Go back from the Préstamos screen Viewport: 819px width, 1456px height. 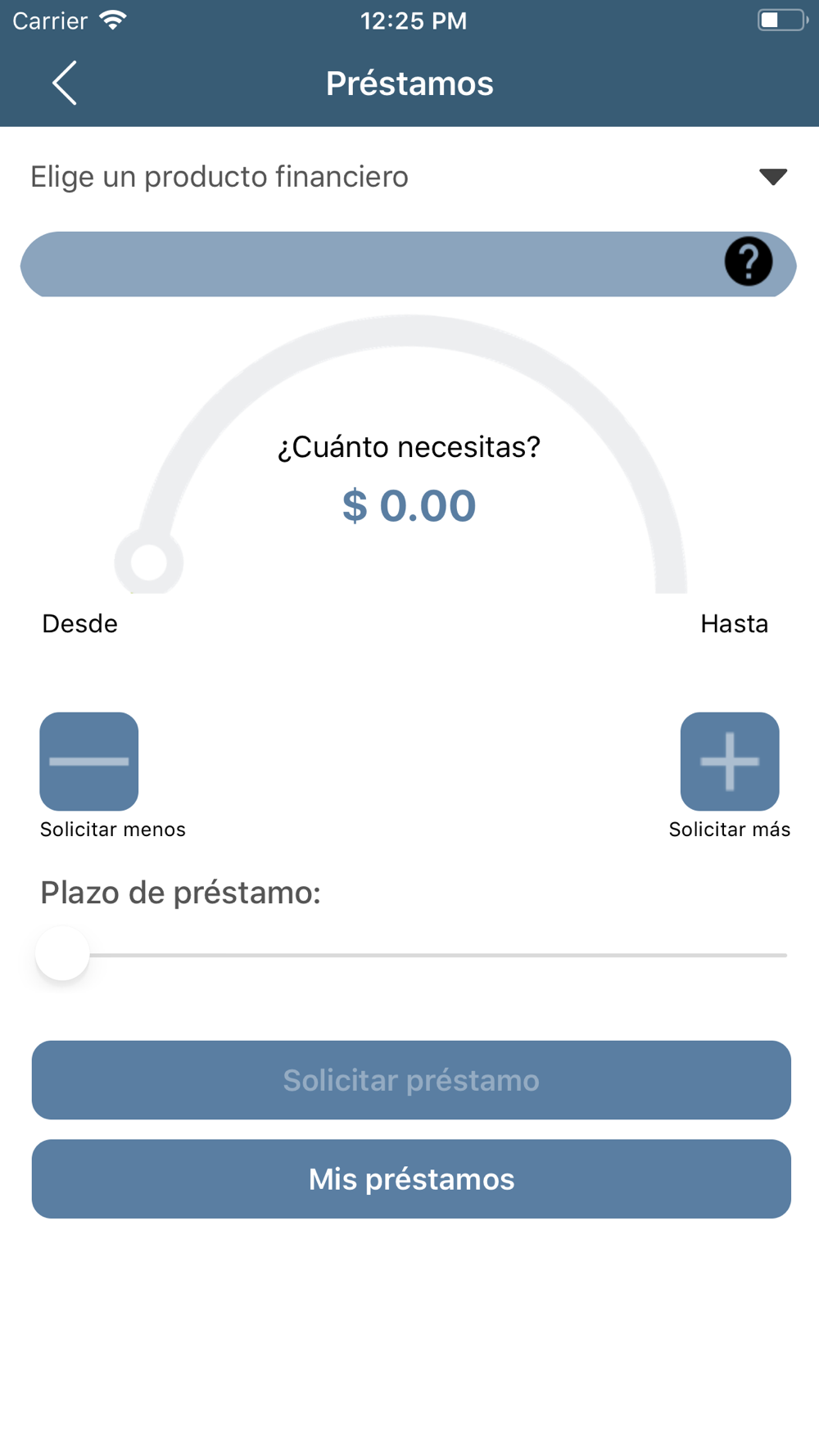65,83
